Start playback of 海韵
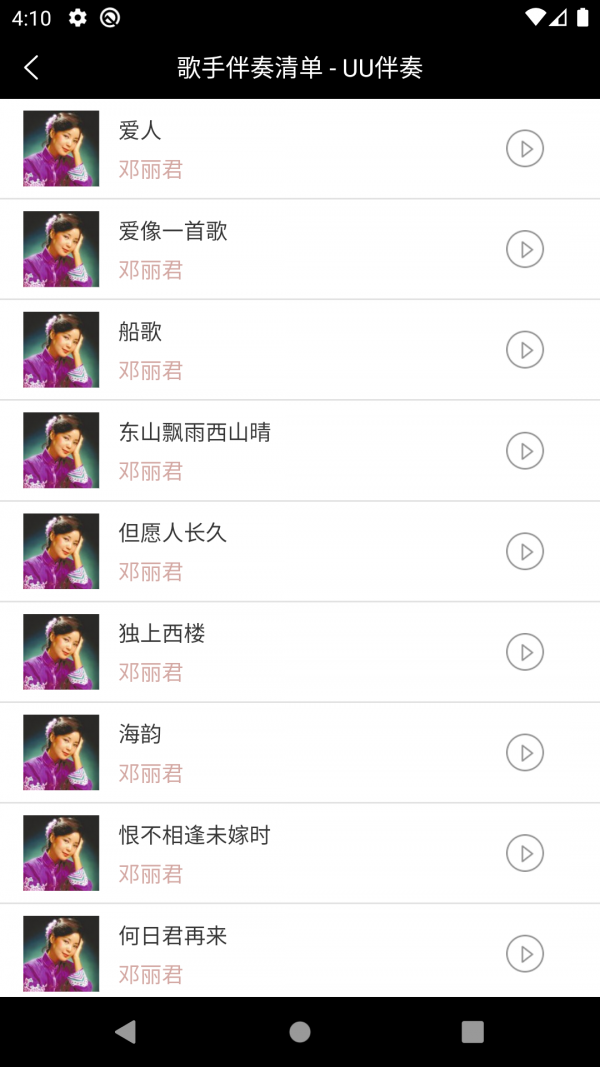Screen dimensions: 600x1067 coord(525,753)
